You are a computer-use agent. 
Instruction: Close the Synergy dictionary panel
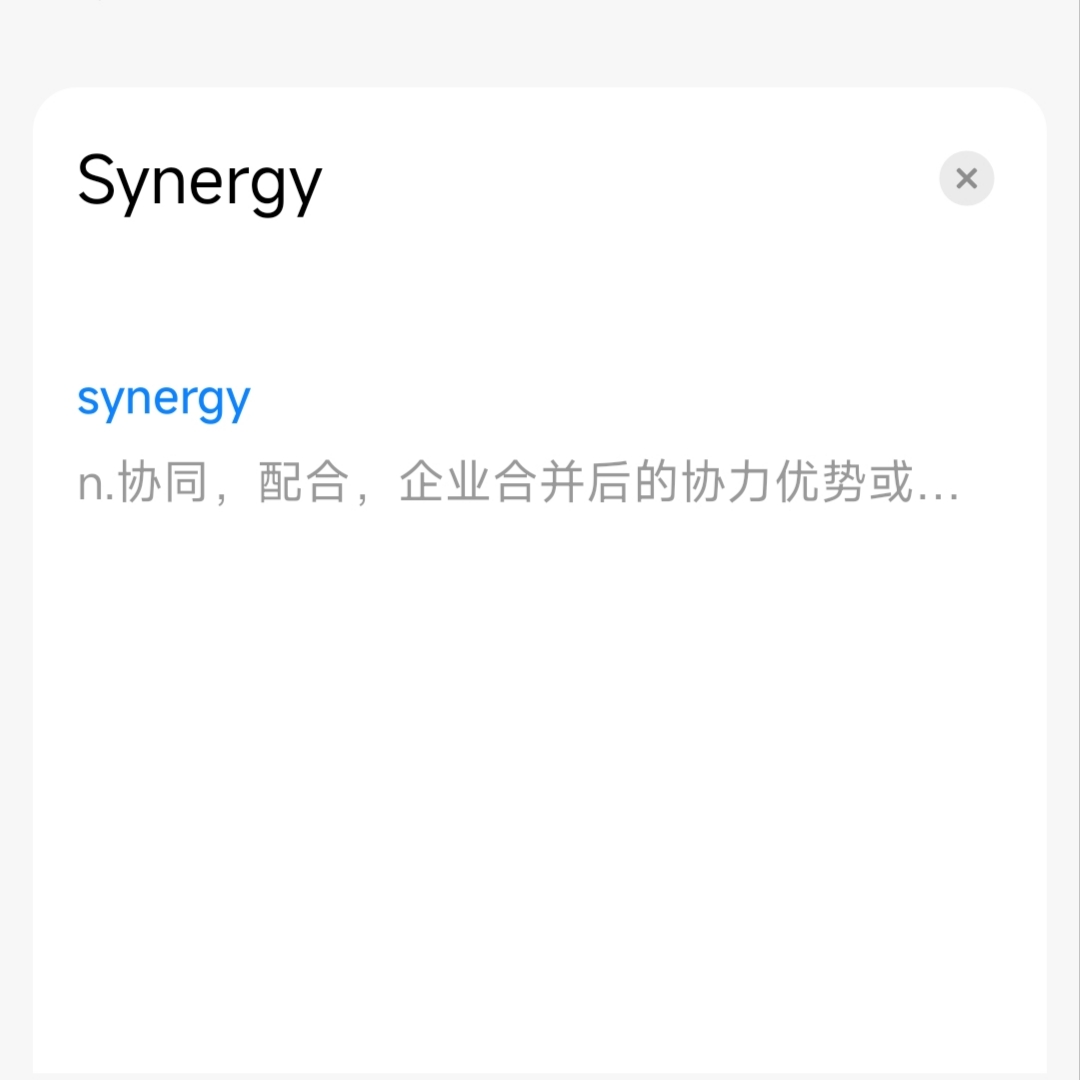[x=966, y=179]
